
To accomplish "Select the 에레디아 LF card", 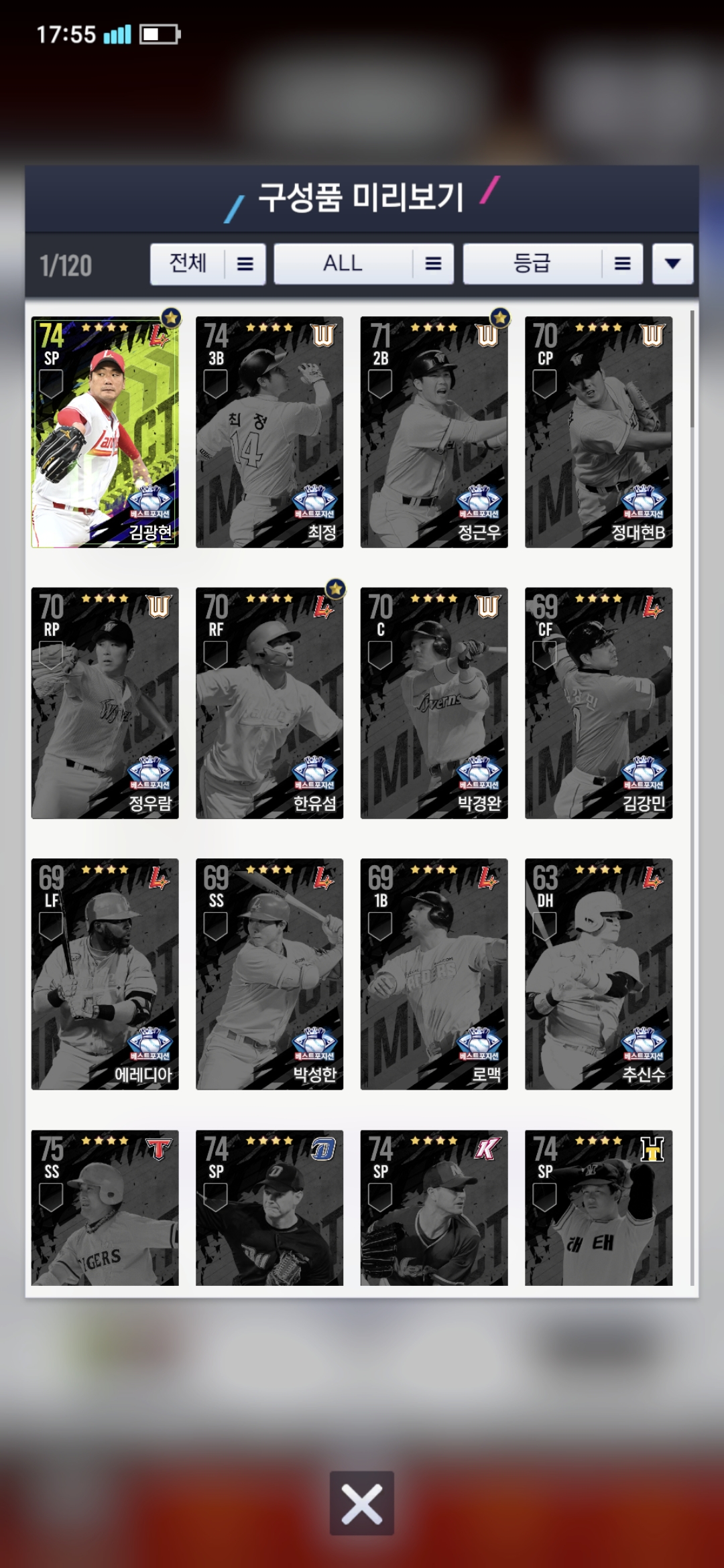I will (105, 974).
